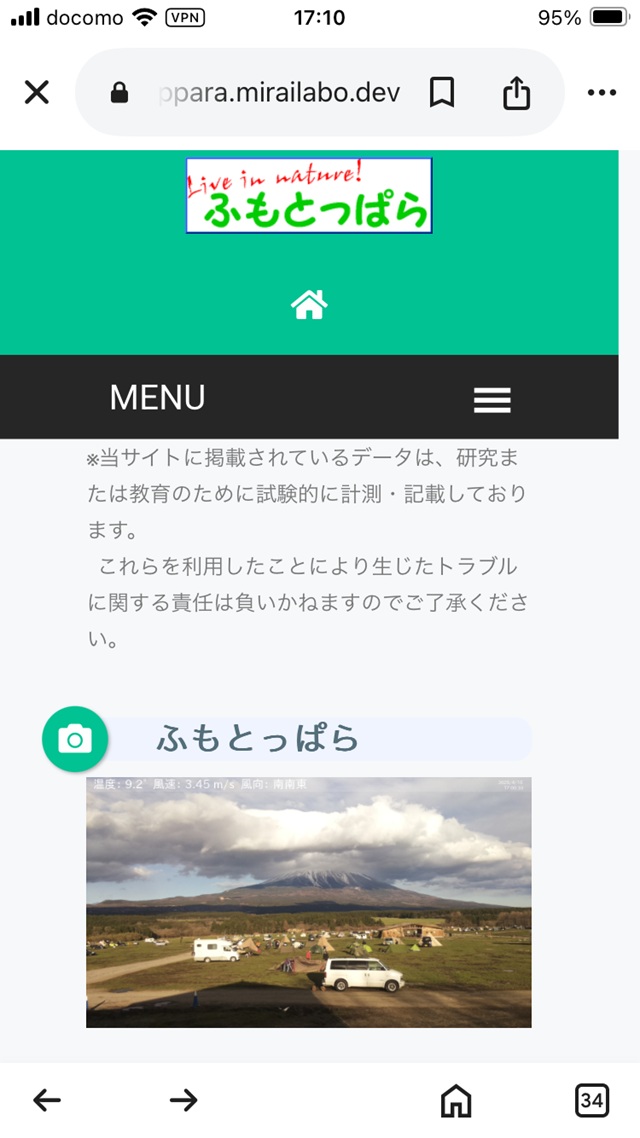
Task: Bookmark this page
Action: 442,93
